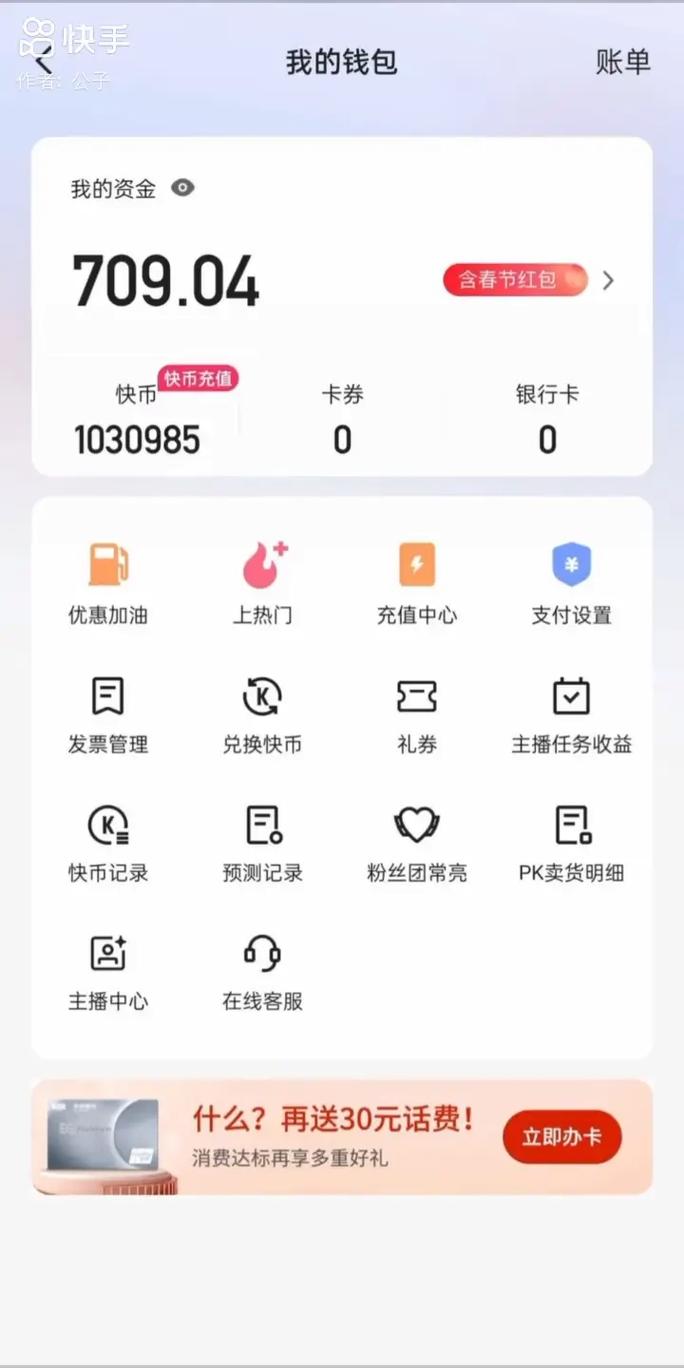Image resolution: width=684 pixels, height=1368 pixels.
Task: Tap 立即办卡 on the card banner
Action: point(562,1137)
